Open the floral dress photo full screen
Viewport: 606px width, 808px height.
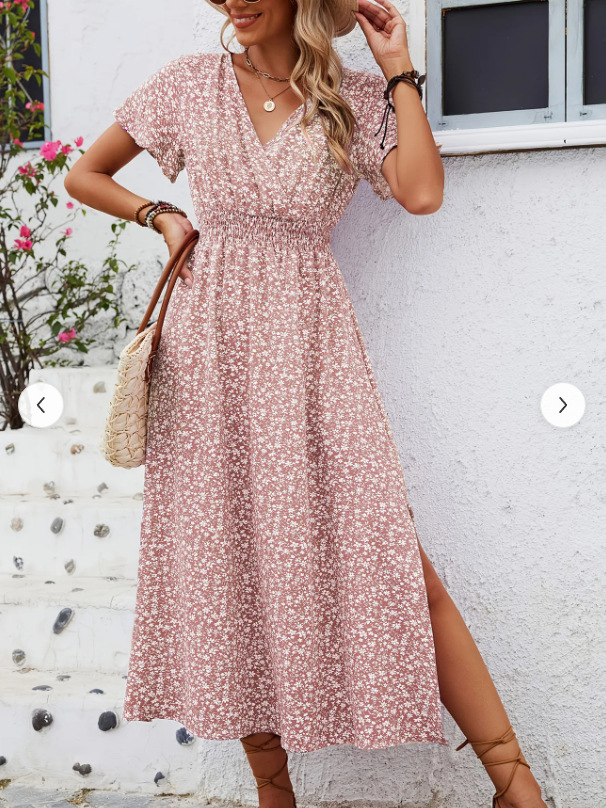pos(303,404)
